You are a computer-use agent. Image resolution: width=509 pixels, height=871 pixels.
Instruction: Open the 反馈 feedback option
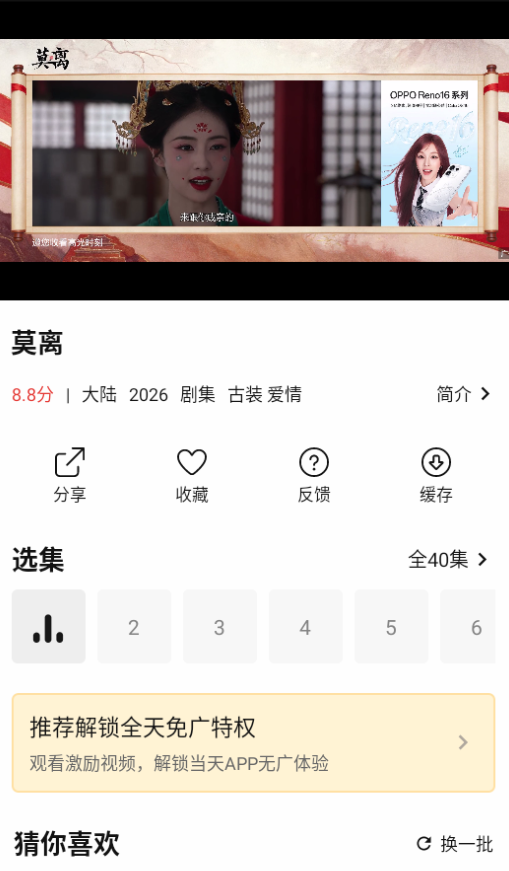click(314, 475)
